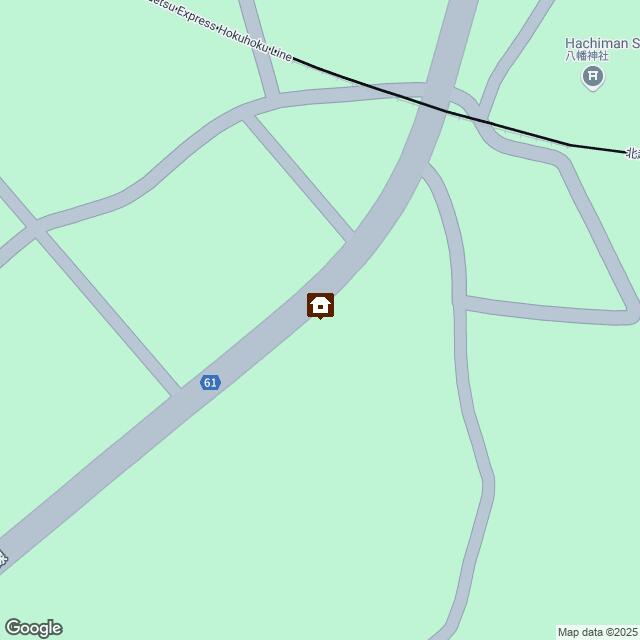640x640 pixels.
Task: Open the Hachiman Shrine place marker
Action: coord(593,76)
